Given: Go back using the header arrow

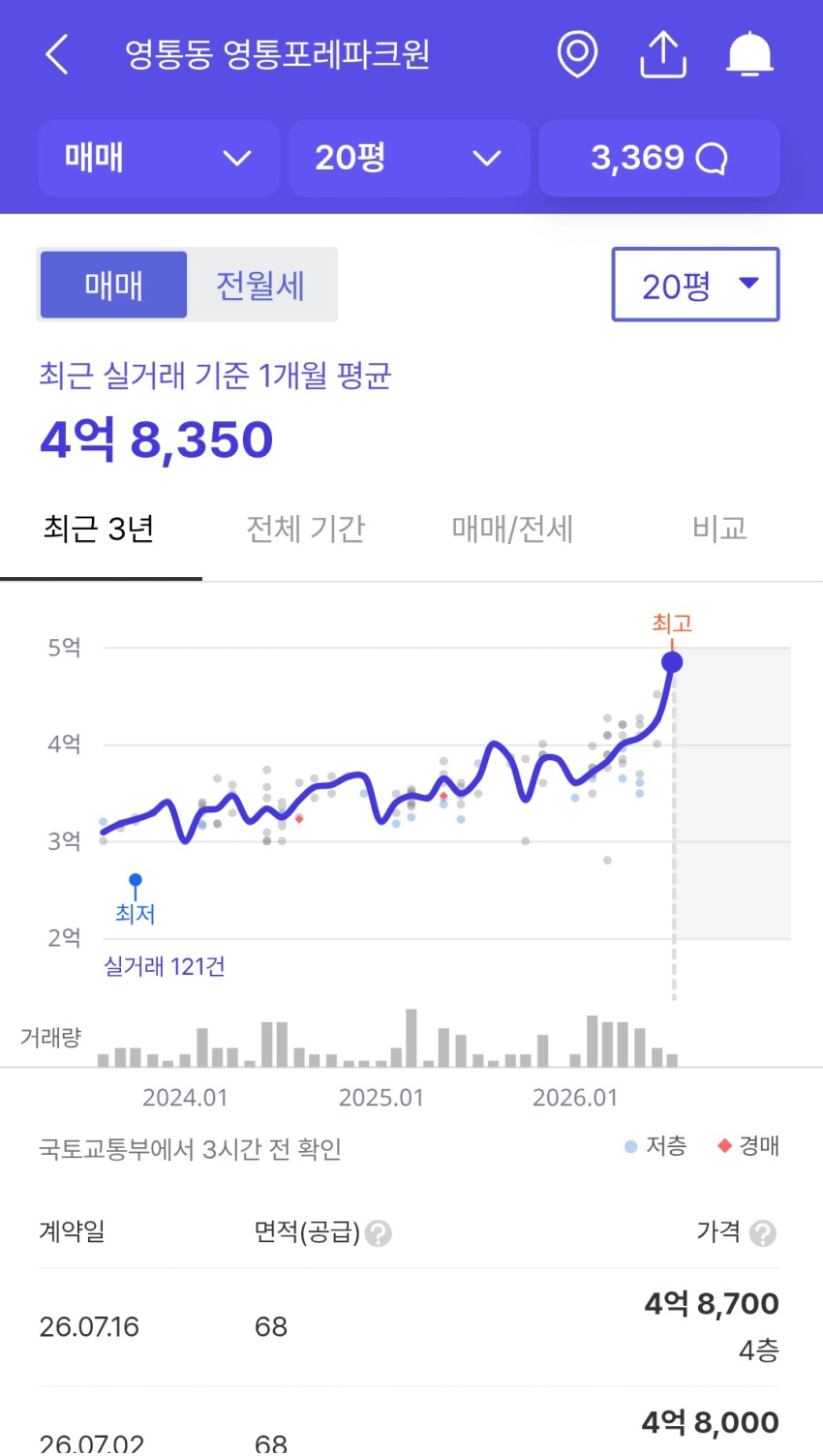Looking at the screenshot, I should tap(57, 54).
